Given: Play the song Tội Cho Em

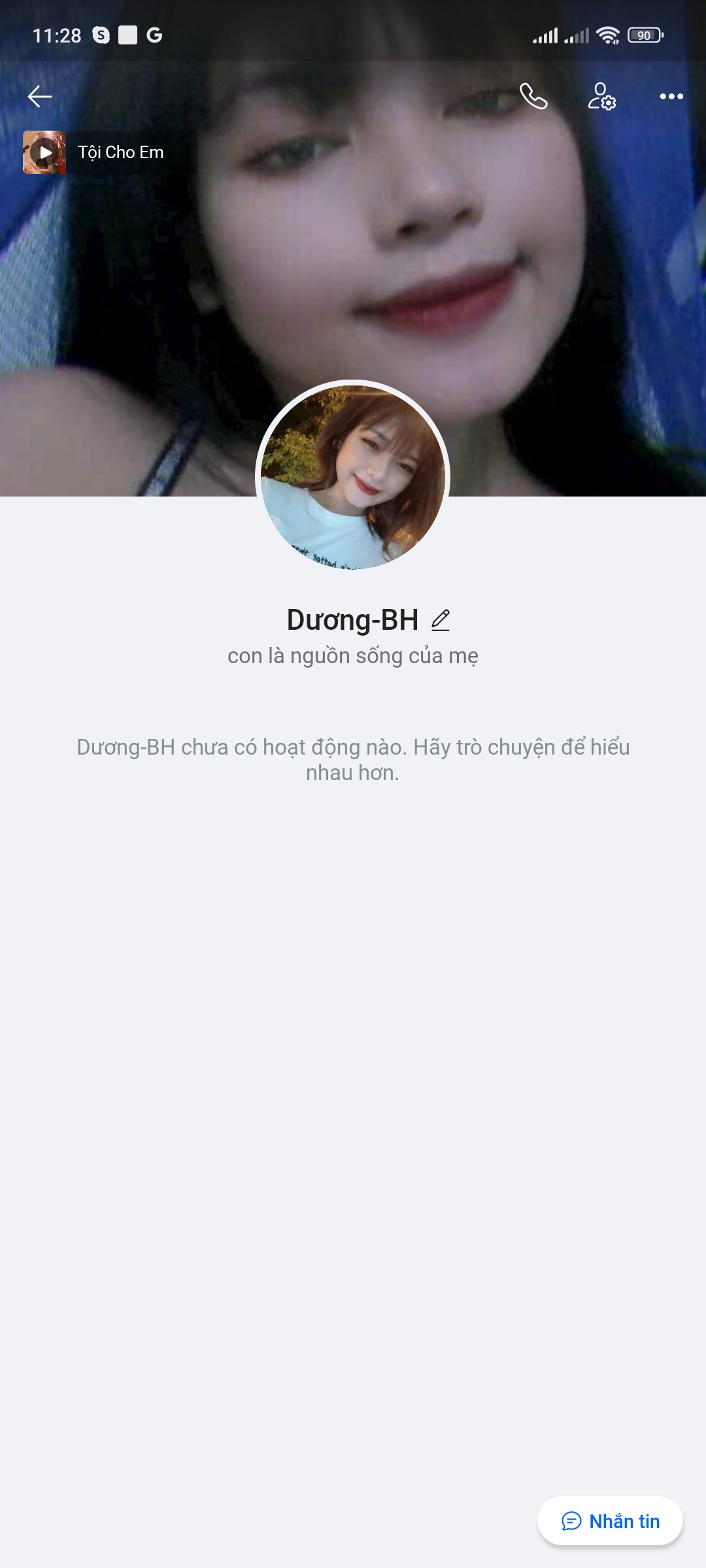Looking at the screenshot, I should 44,152.
